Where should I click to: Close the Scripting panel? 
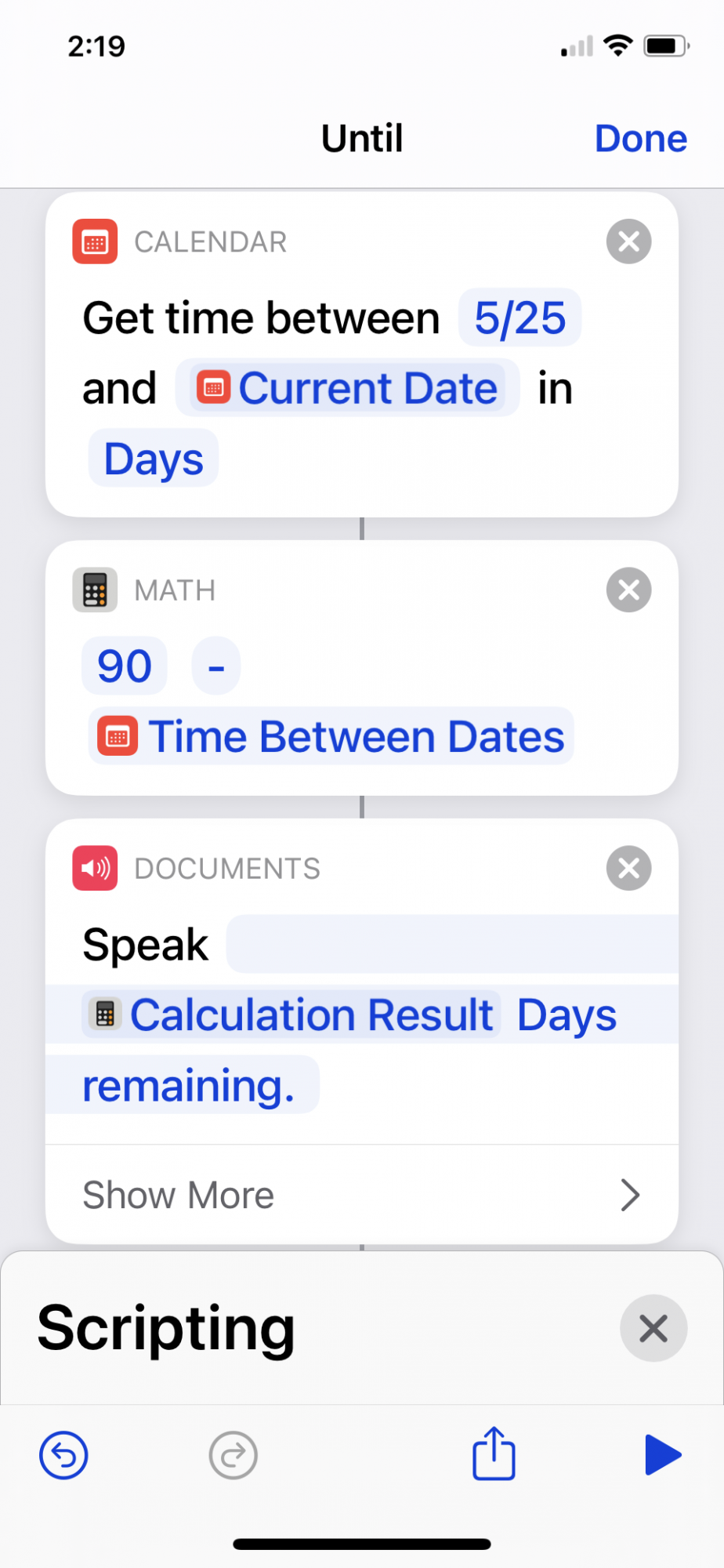click(x=653, y=1328)
